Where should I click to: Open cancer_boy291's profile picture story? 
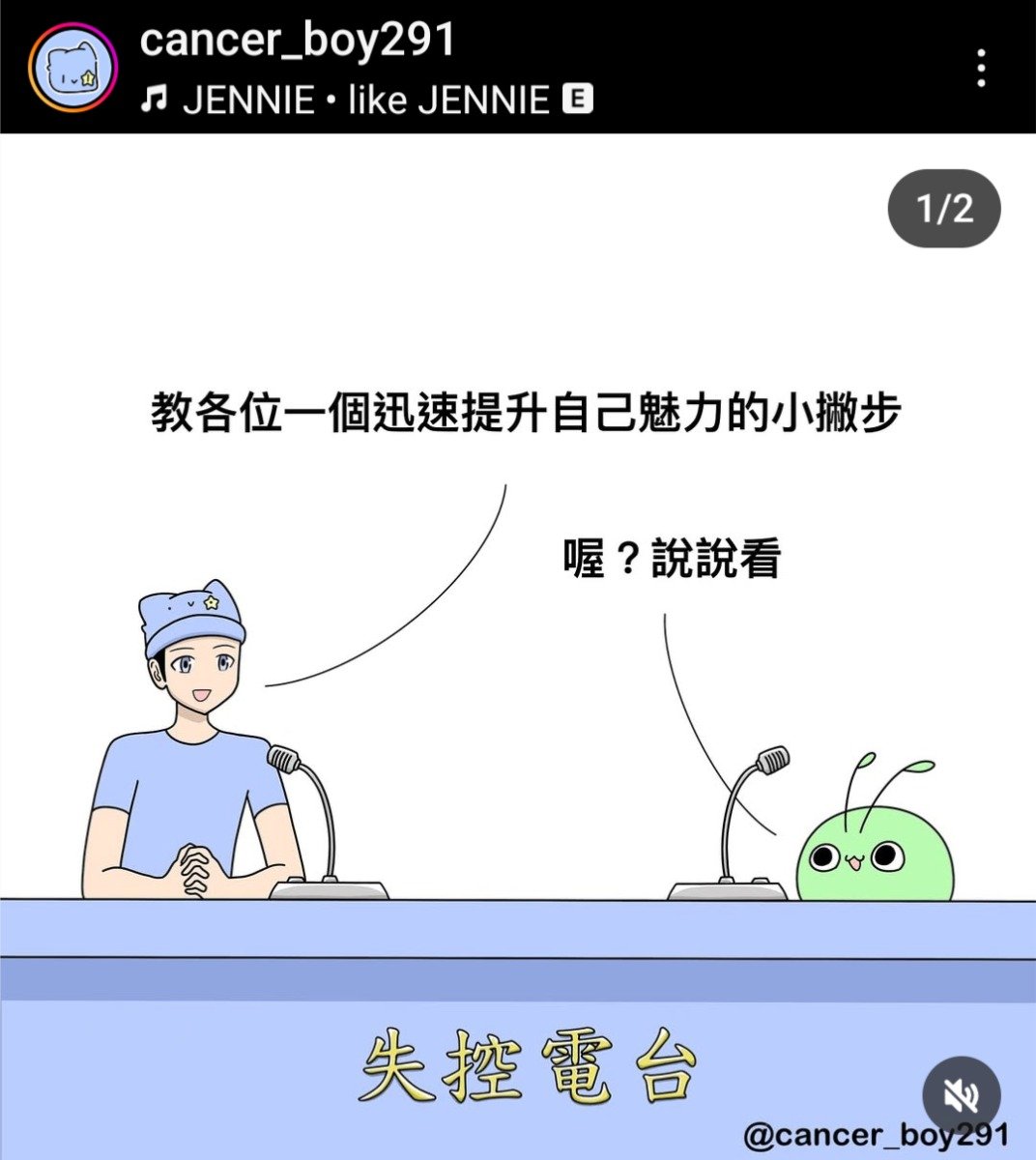pos(72,68)
